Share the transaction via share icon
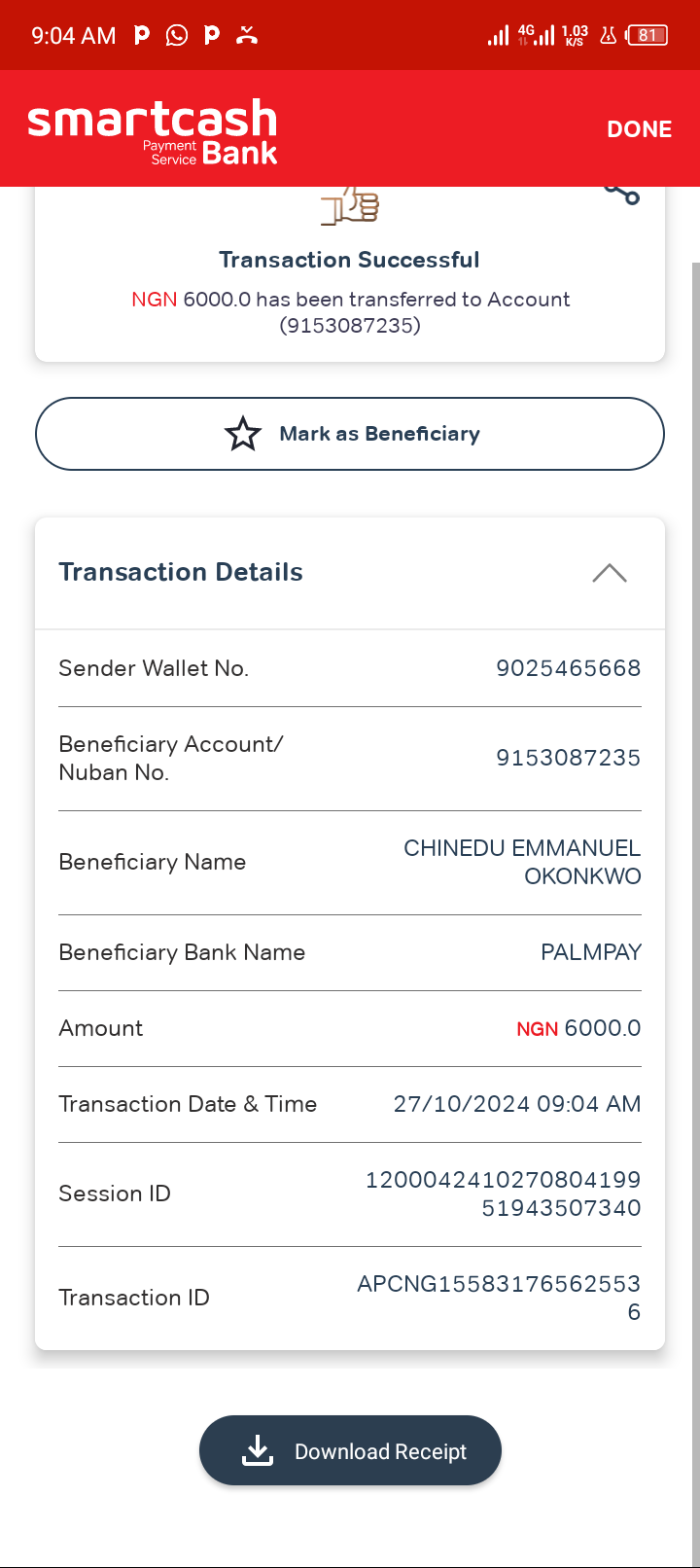The image size is (700, 1568). point(623,195)
